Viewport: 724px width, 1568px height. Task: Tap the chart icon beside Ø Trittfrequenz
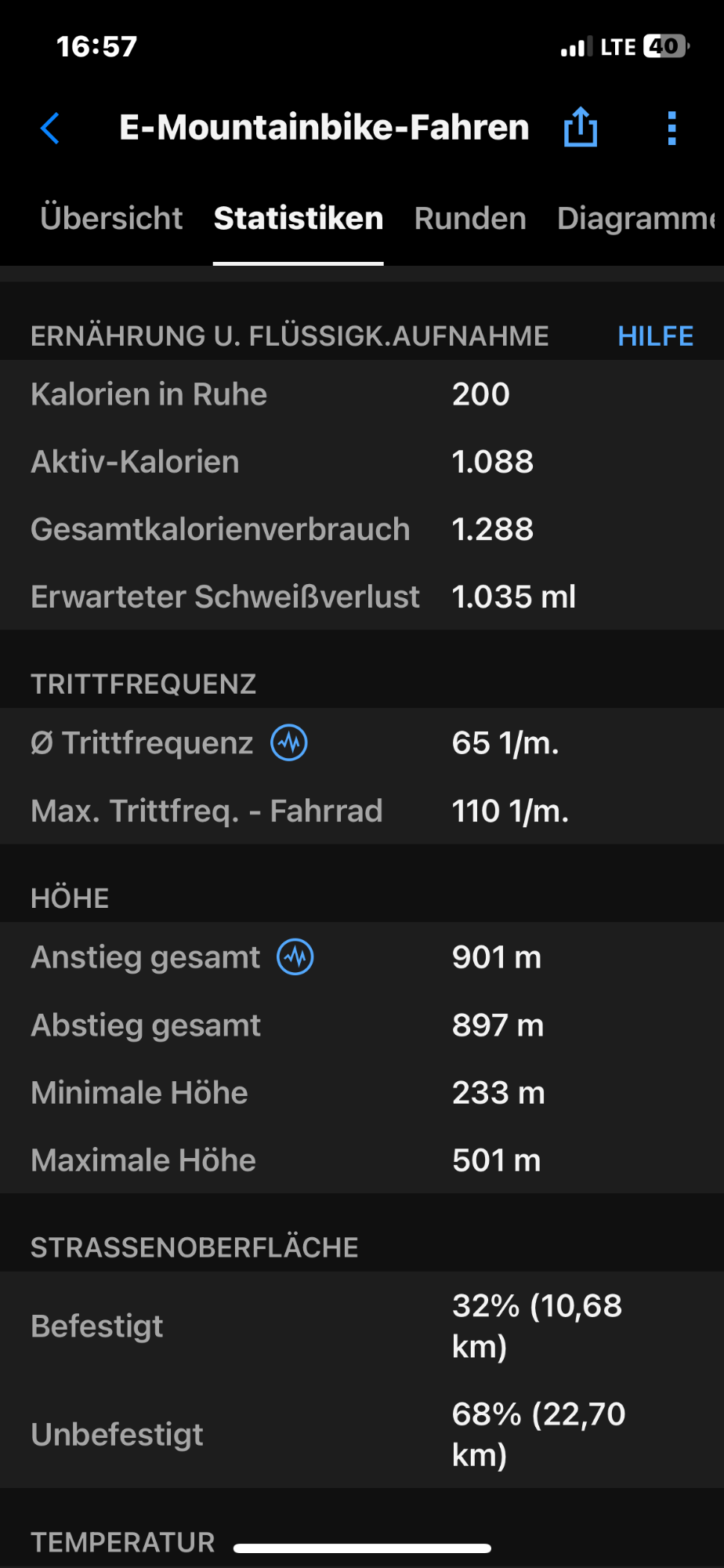click(289, 742)
